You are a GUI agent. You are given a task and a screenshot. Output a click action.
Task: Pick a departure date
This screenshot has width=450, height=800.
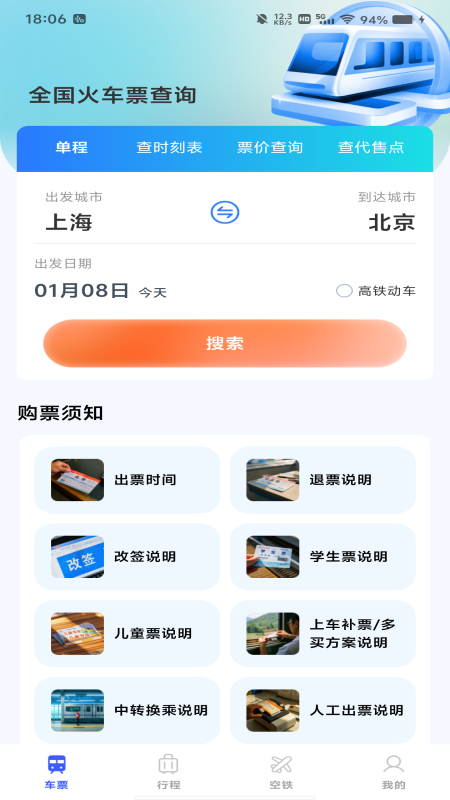[101, 291]
